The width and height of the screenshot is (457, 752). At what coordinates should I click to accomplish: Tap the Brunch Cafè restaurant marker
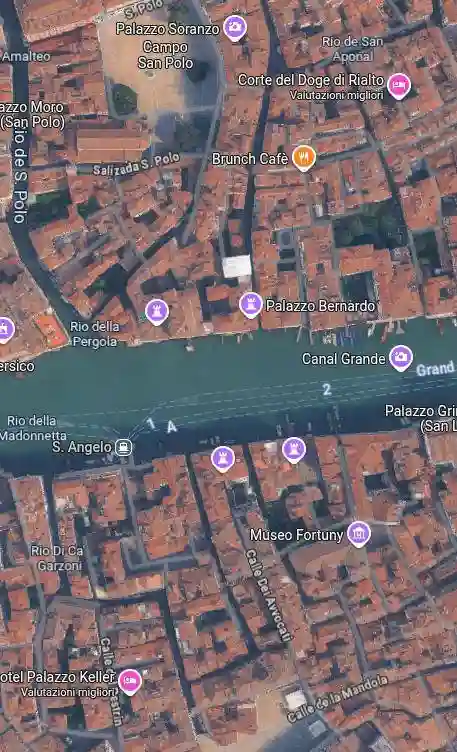[x=304, y=157]
